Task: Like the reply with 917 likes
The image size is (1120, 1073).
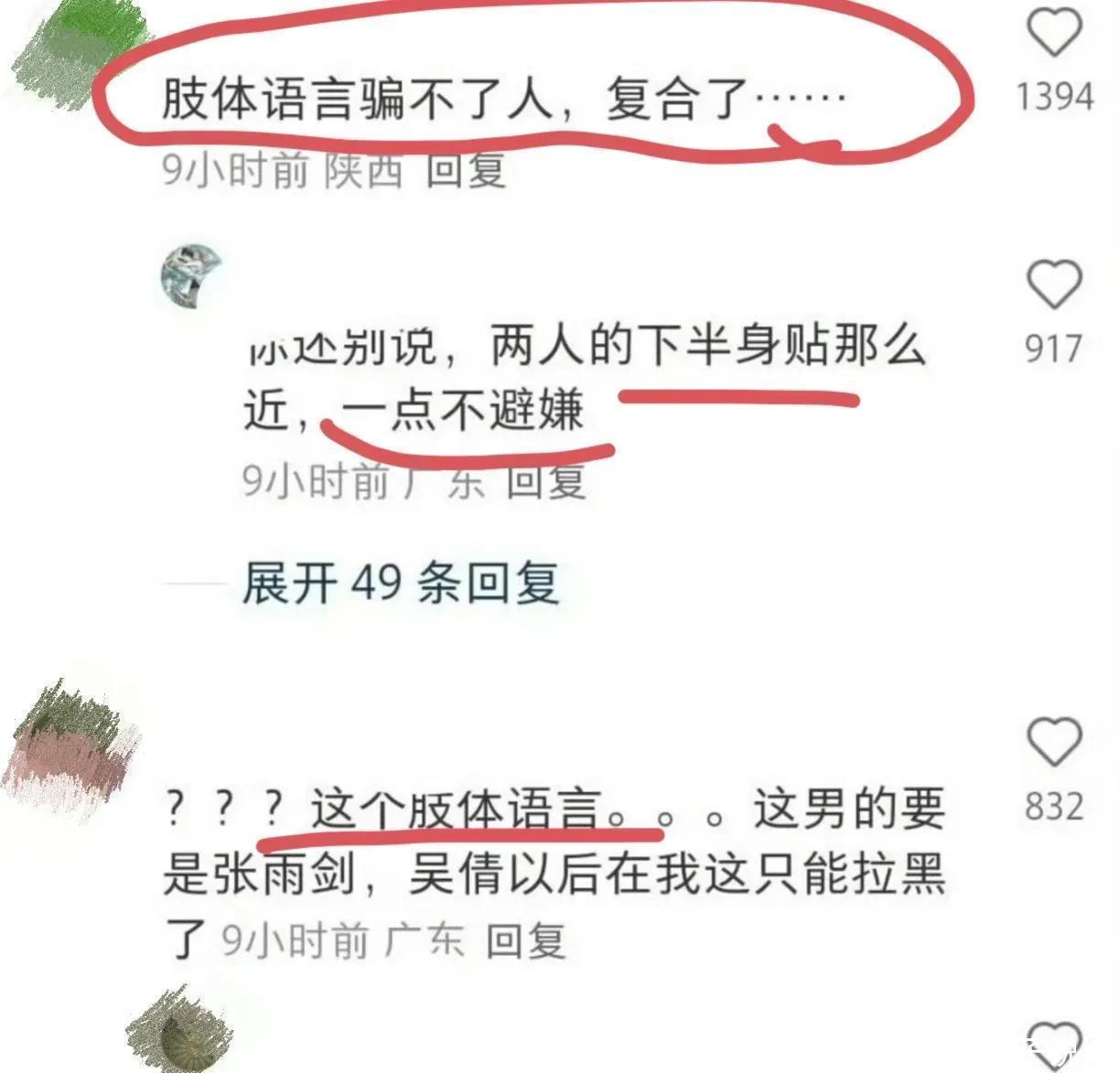Action: coord(1054,284)
